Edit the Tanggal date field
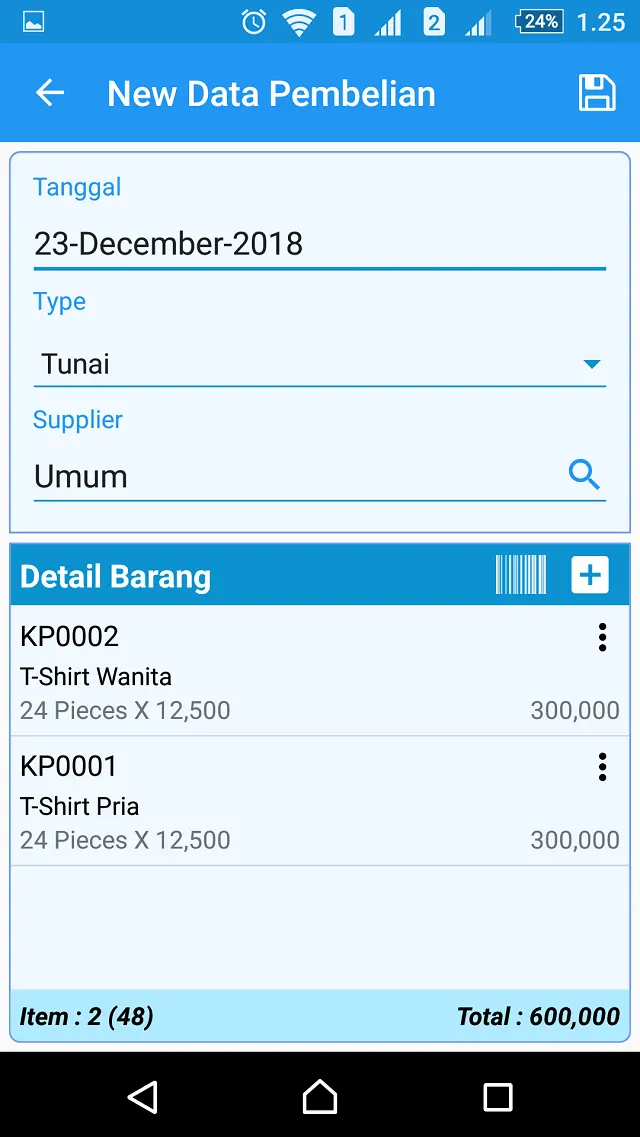640x1137 pixels. [x=320, y=244]
